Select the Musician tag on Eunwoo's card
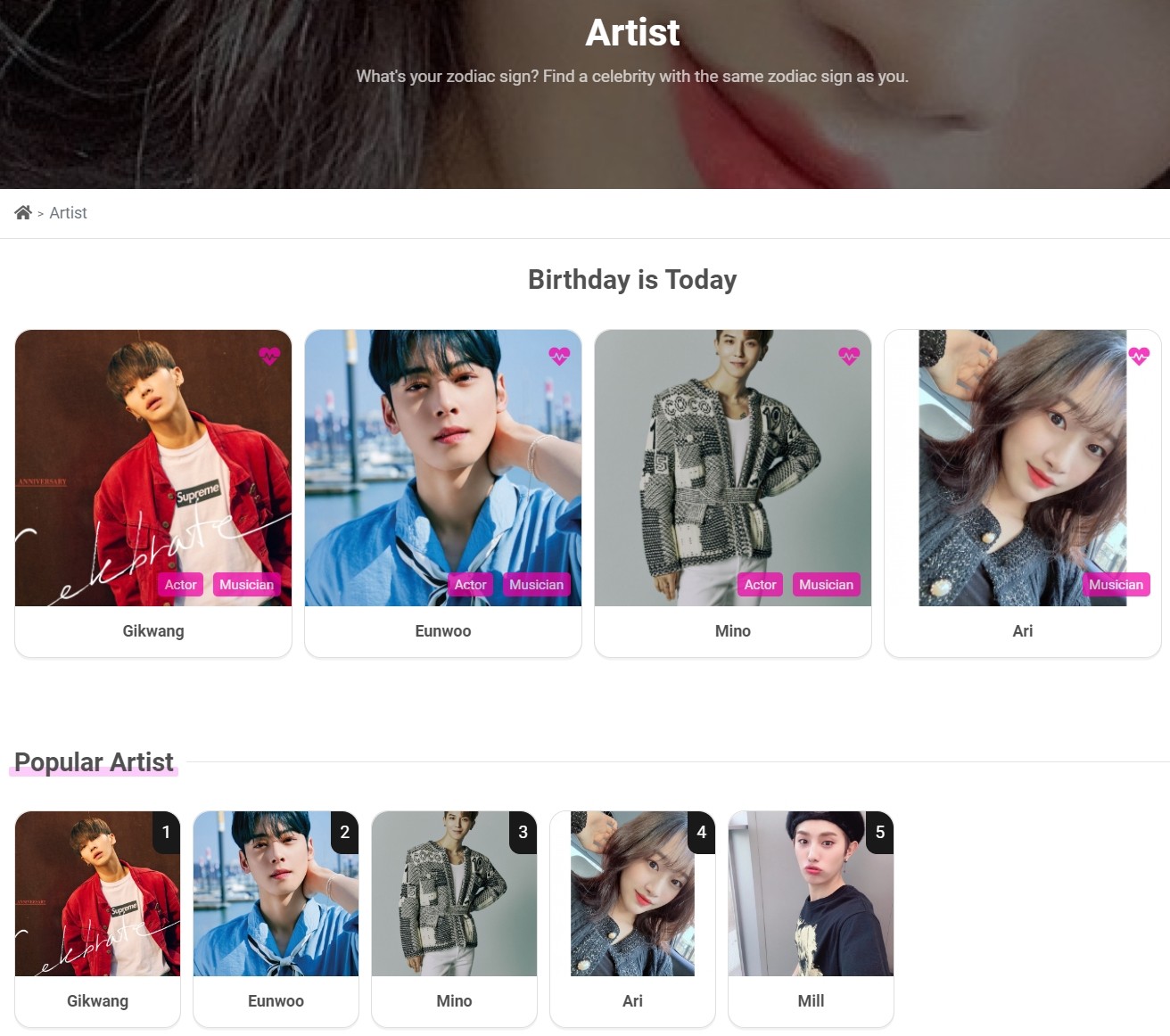This screenshot has width=1170, height=1036. (x=536, y=585)
